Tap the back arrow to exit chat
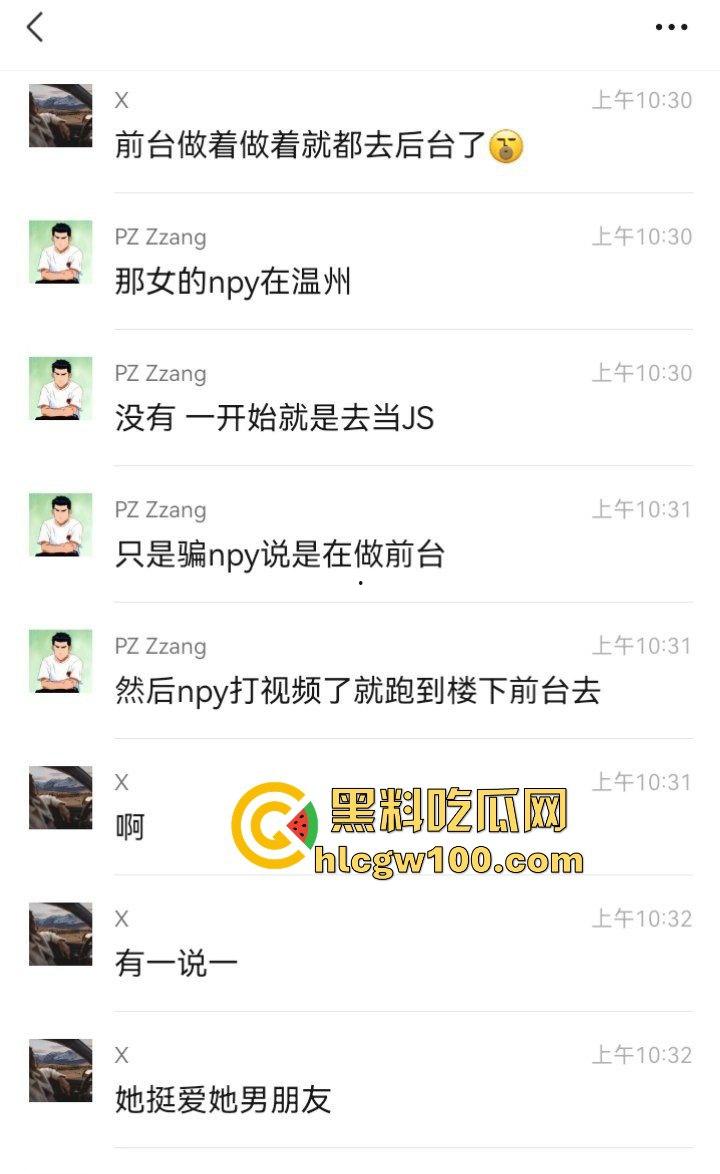720x1174 pixels. tap(35, 28)
